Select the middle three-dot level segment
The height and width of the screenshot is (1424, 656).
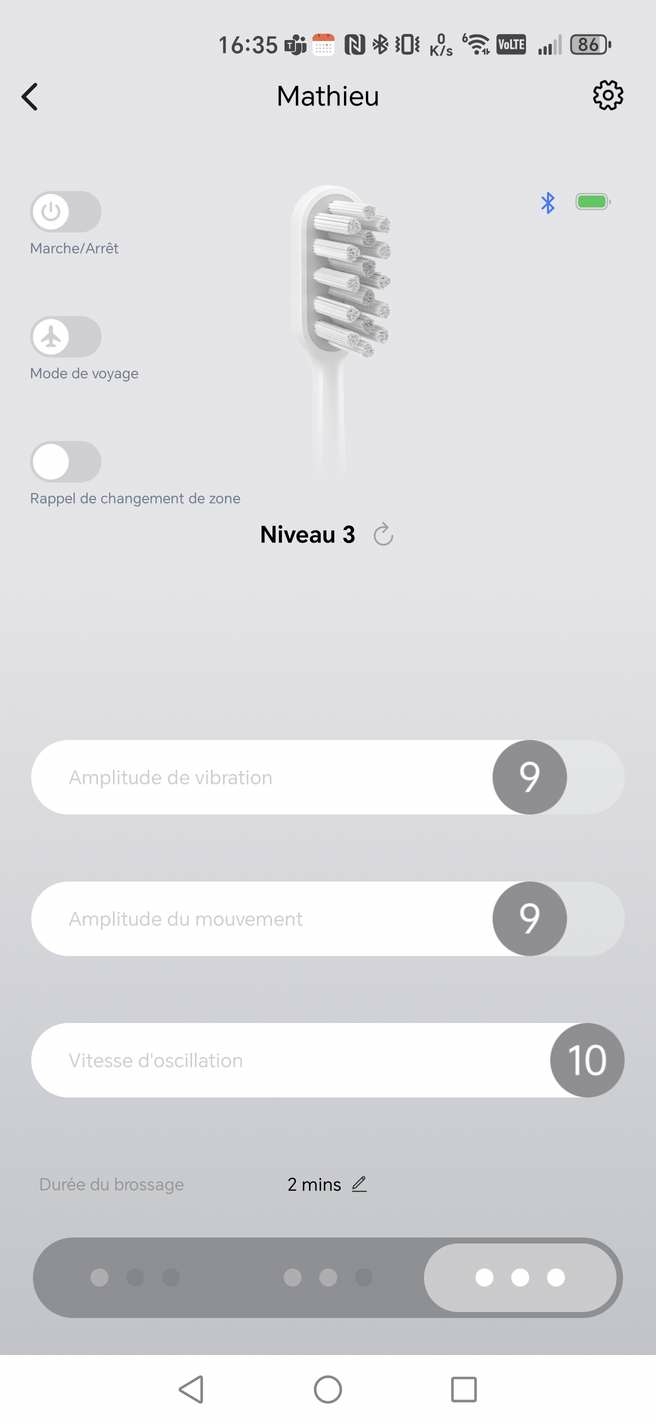(328, 1277)
